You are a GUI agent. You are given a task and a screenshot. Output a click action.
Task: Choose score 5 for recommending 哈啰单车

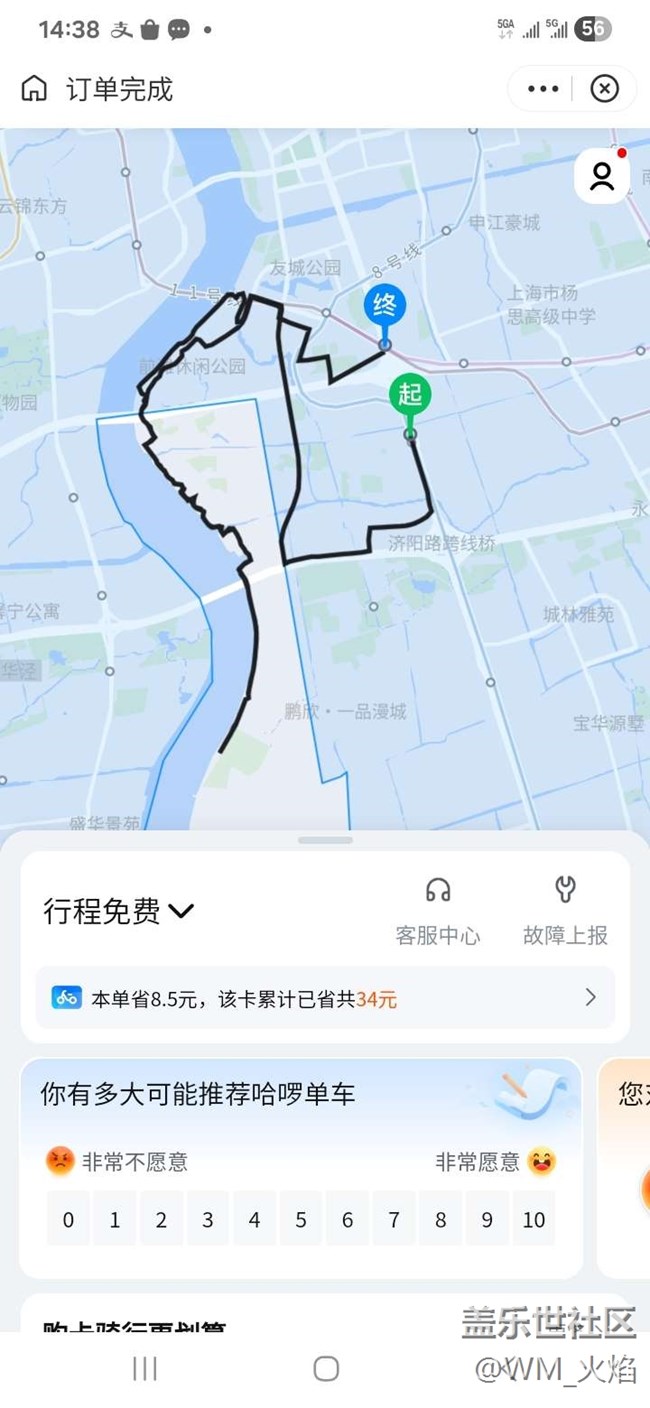301,1219
